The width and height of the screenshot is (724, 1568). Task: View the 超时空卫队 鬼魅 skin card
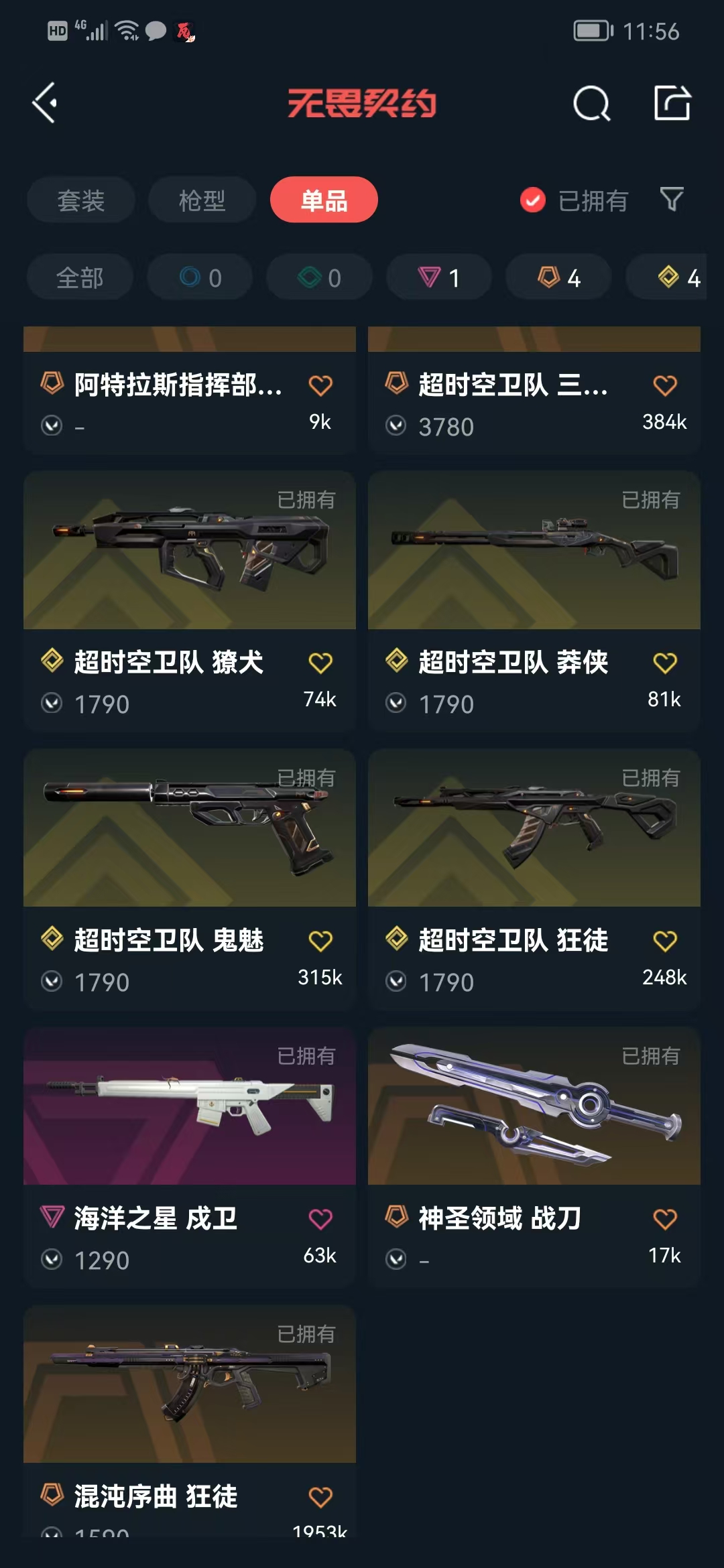click(189, 828)
